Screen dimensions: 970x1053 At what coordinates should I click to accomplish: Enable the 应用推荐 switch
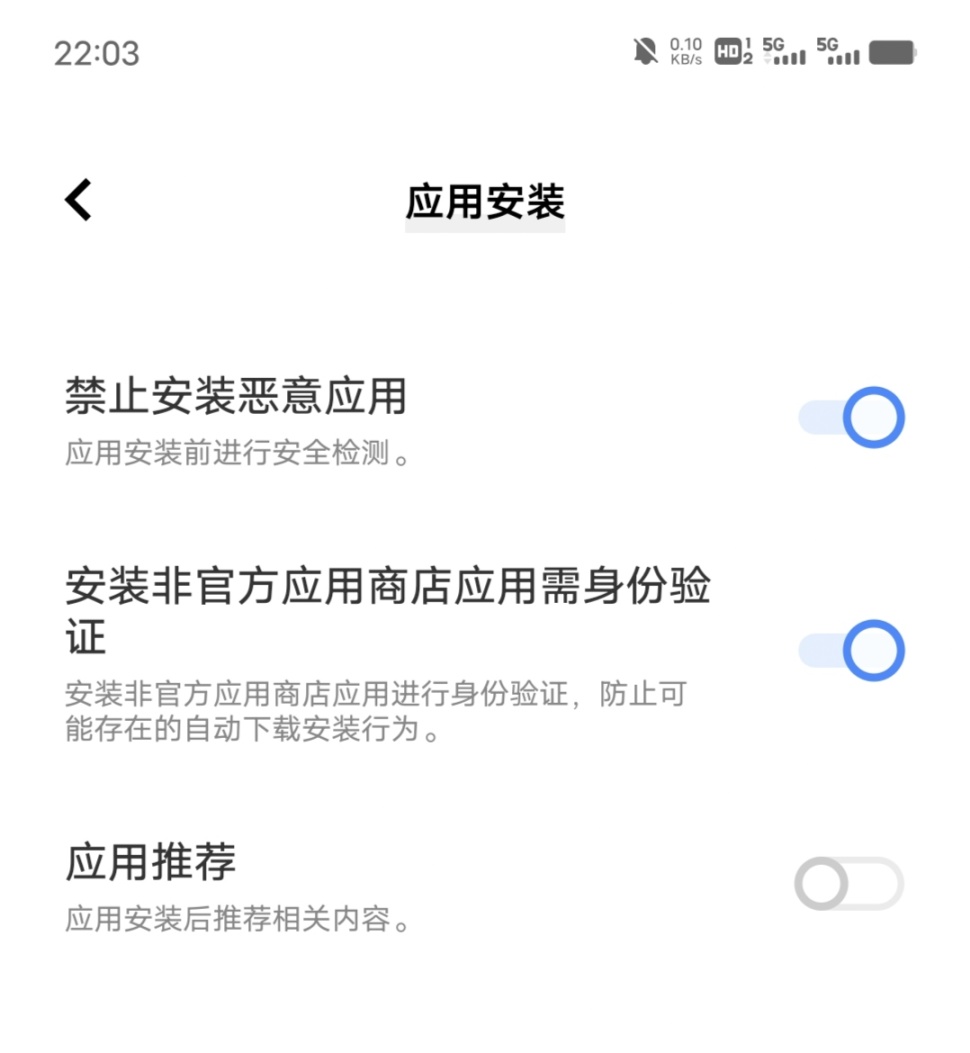click(849, 884)
